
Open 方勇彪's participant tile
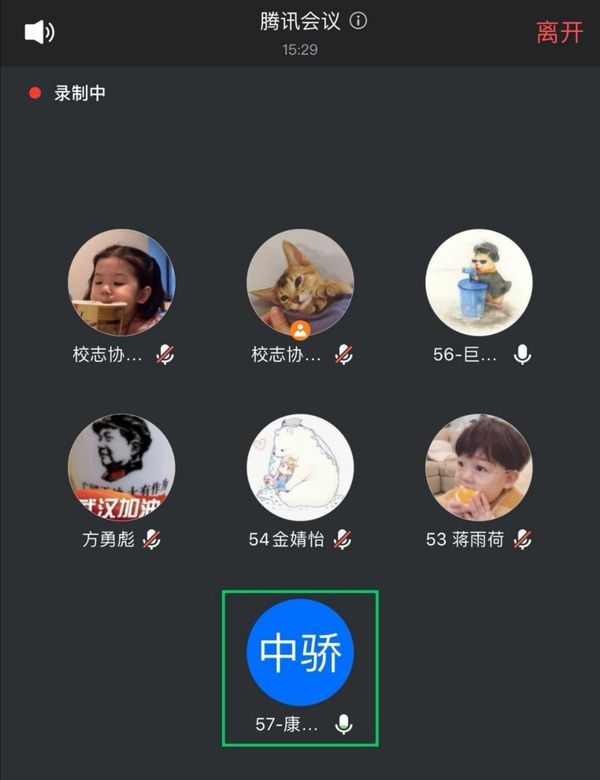click(121, 468)
